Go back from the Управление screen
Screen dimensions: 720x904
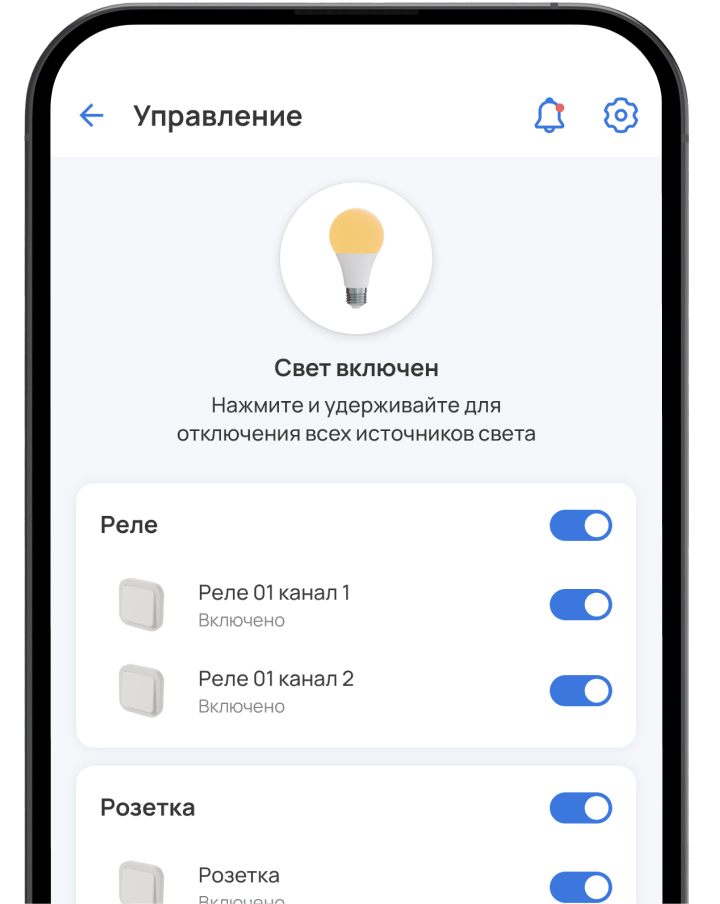(91, 116)
